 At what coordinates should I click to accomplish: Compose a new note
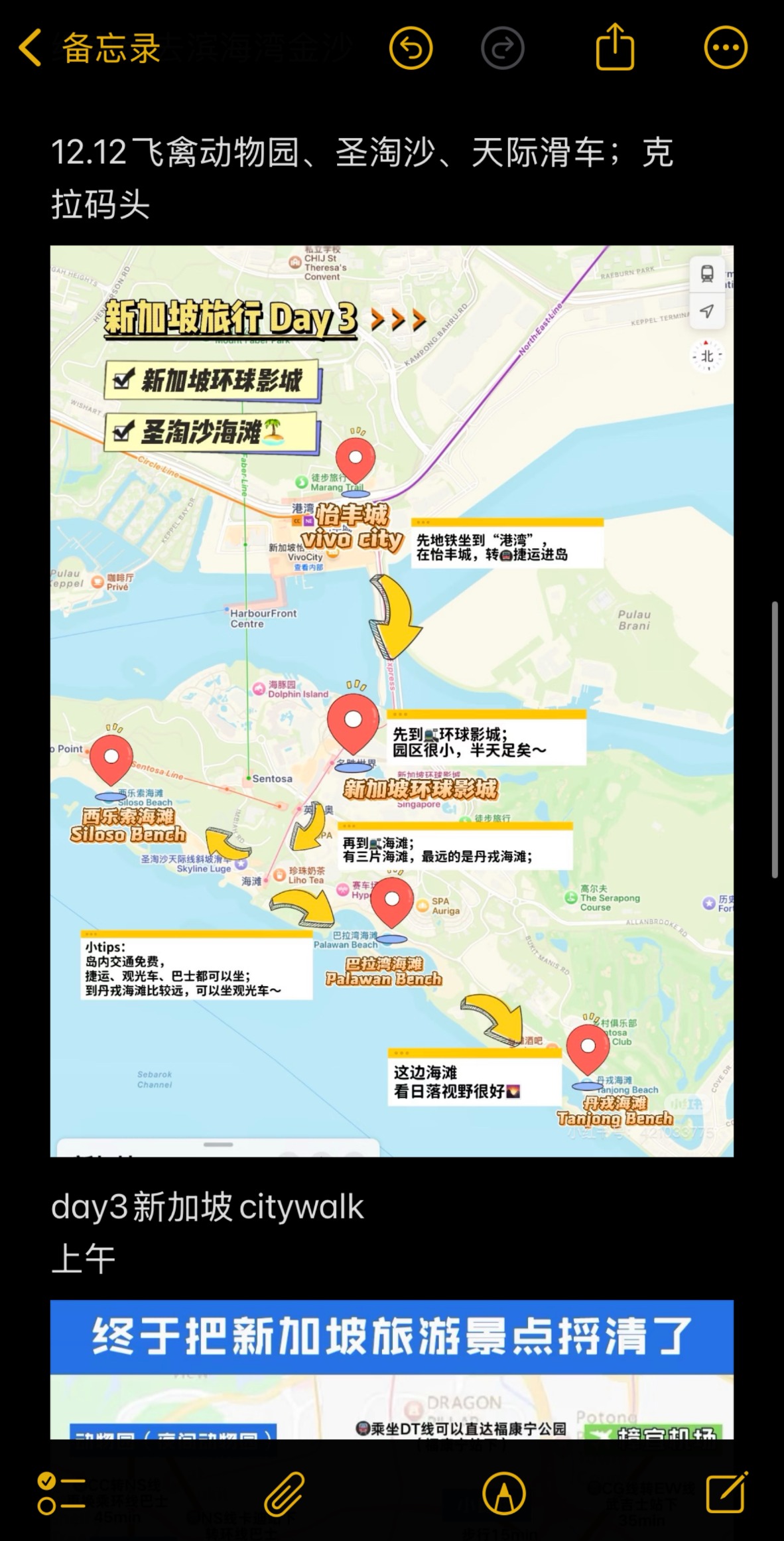(x=726, y=1493)
